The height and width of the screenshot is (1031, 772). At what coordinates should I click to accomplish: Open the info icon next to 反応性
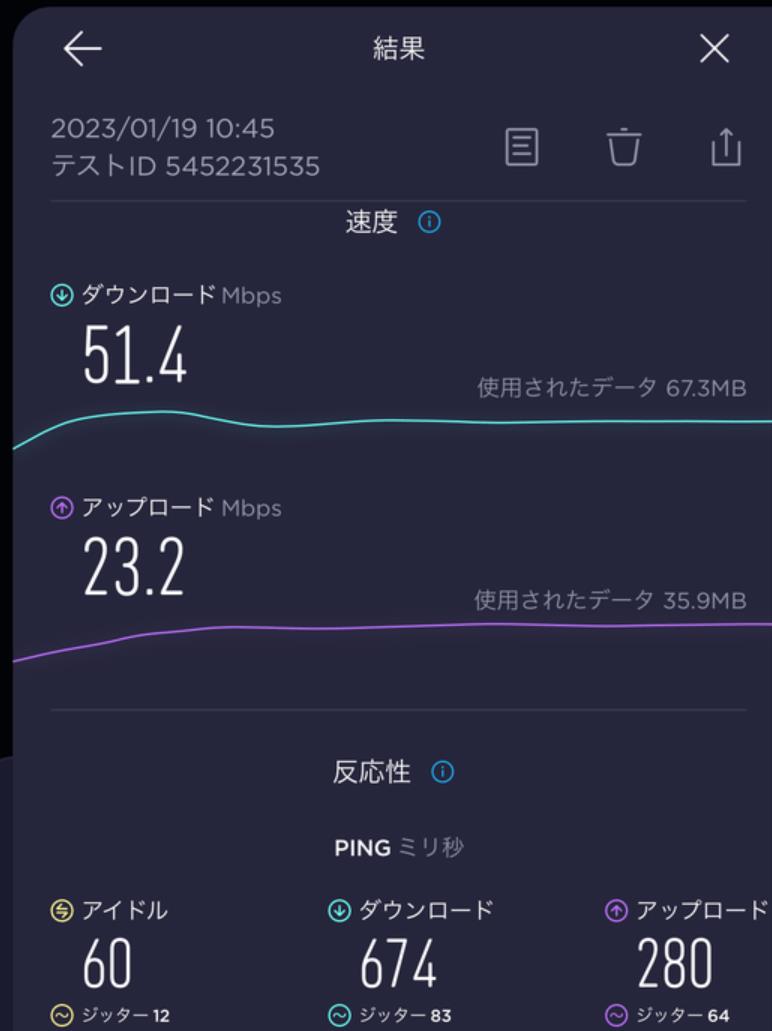pyautogui.click(x=443, y=772)
